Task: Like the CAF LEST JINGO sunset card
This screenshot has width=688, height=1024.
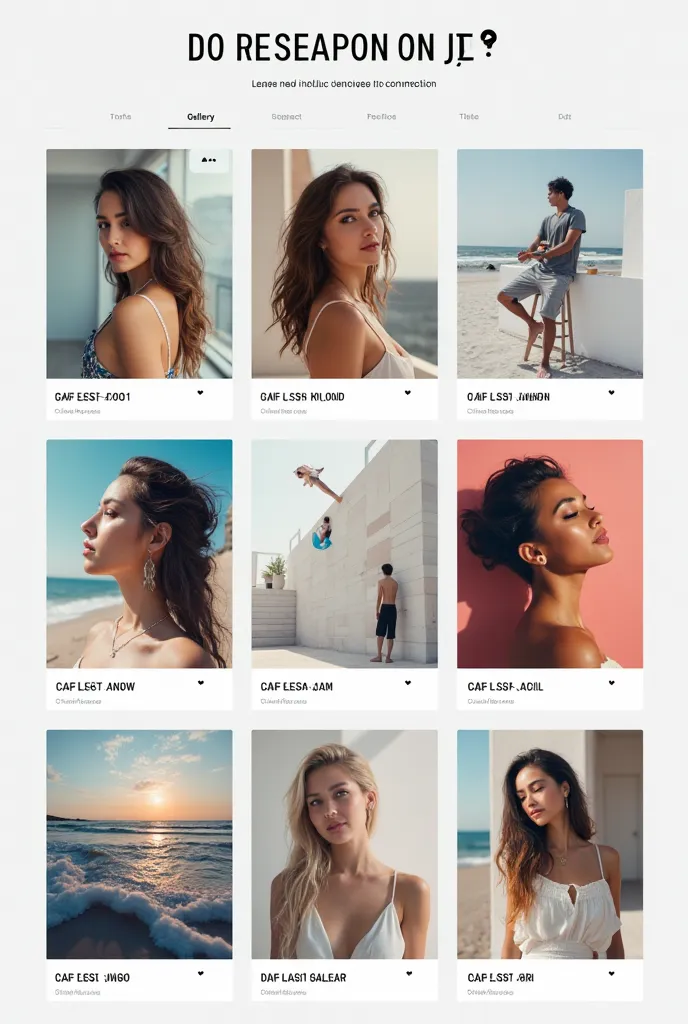Action: pos(201,973)
